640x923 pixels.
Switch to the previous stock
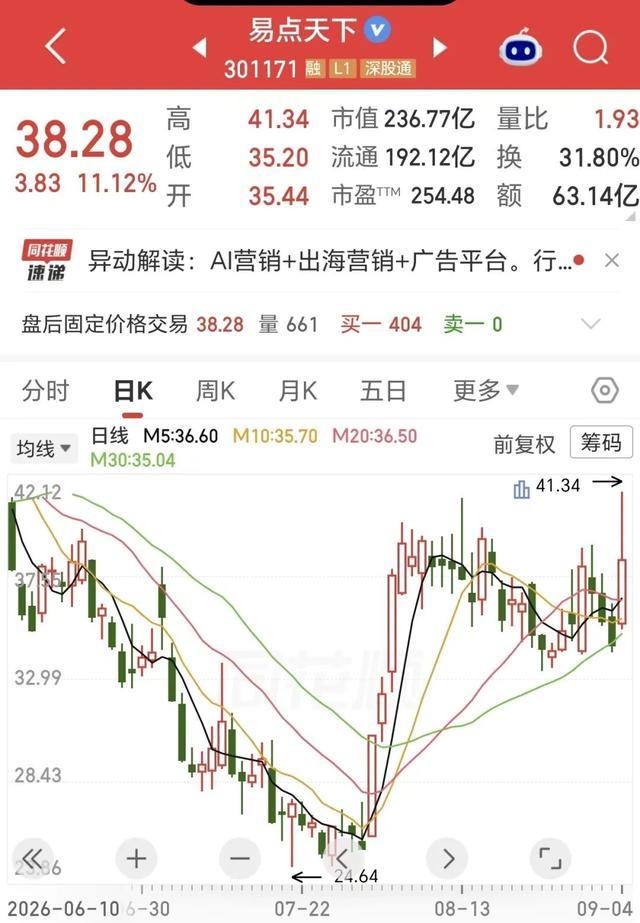point(200,48)
